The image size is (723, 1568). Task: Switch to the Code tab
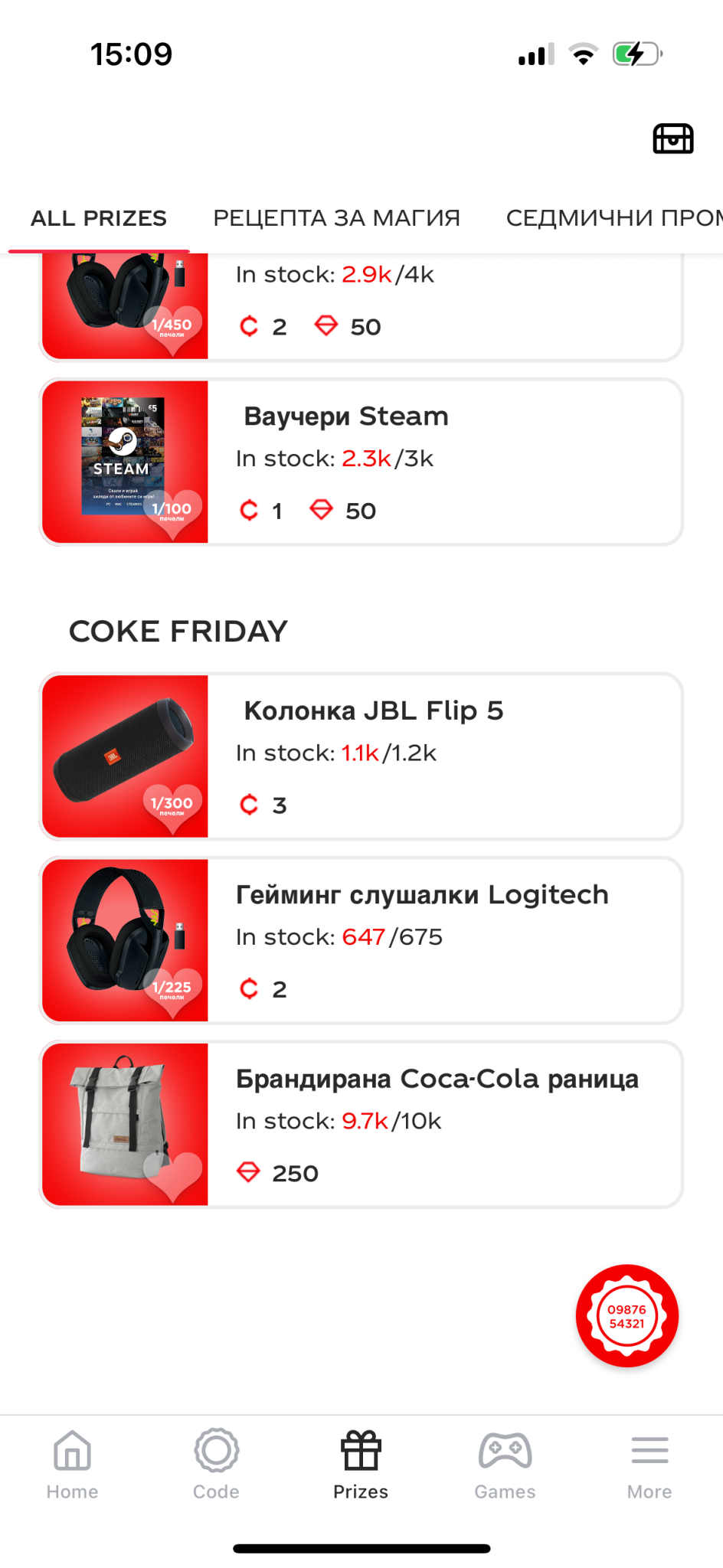click(x=216, y=1464)
